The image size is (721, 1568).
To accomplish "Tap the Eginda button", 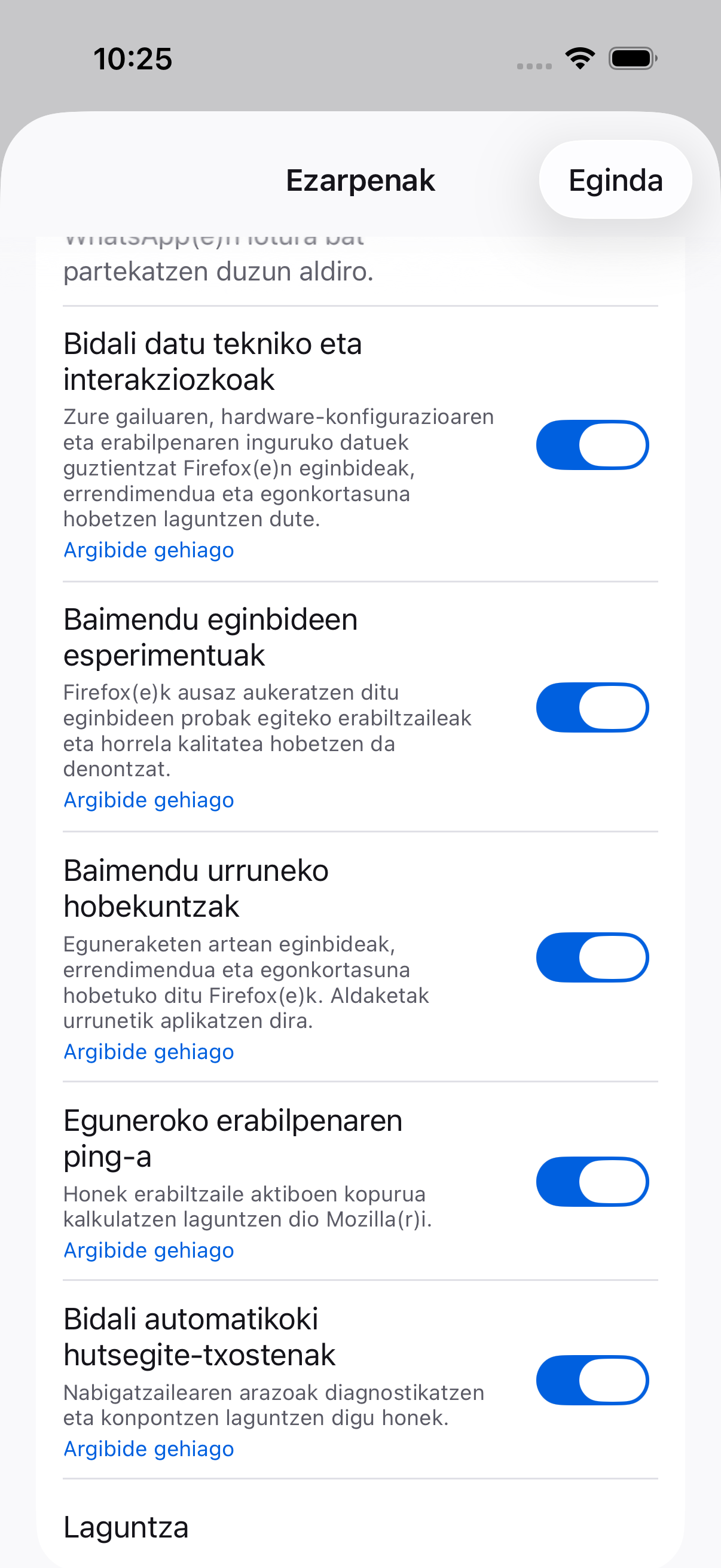I will pos(615,180).
